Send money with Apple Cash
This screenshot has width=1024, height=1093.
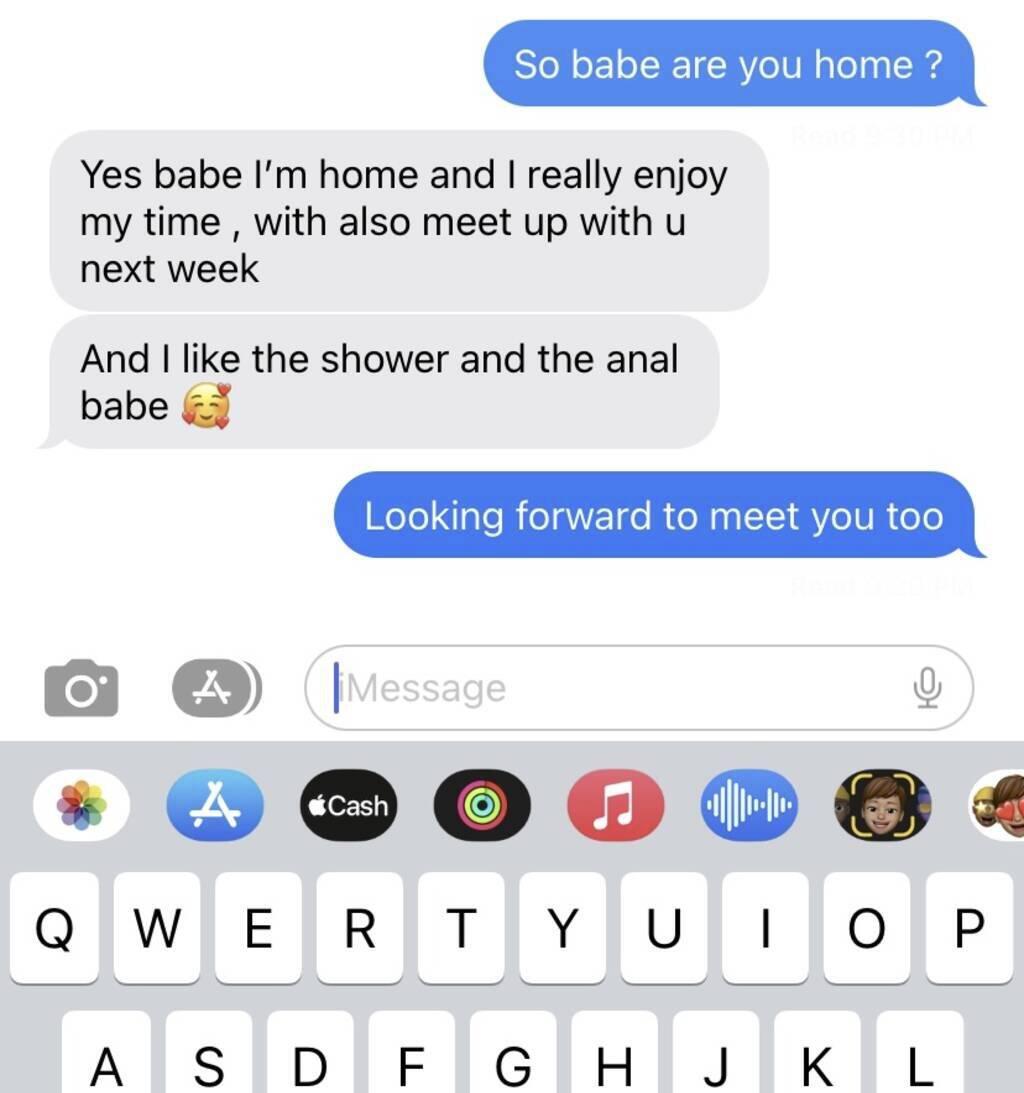(348, 805)
